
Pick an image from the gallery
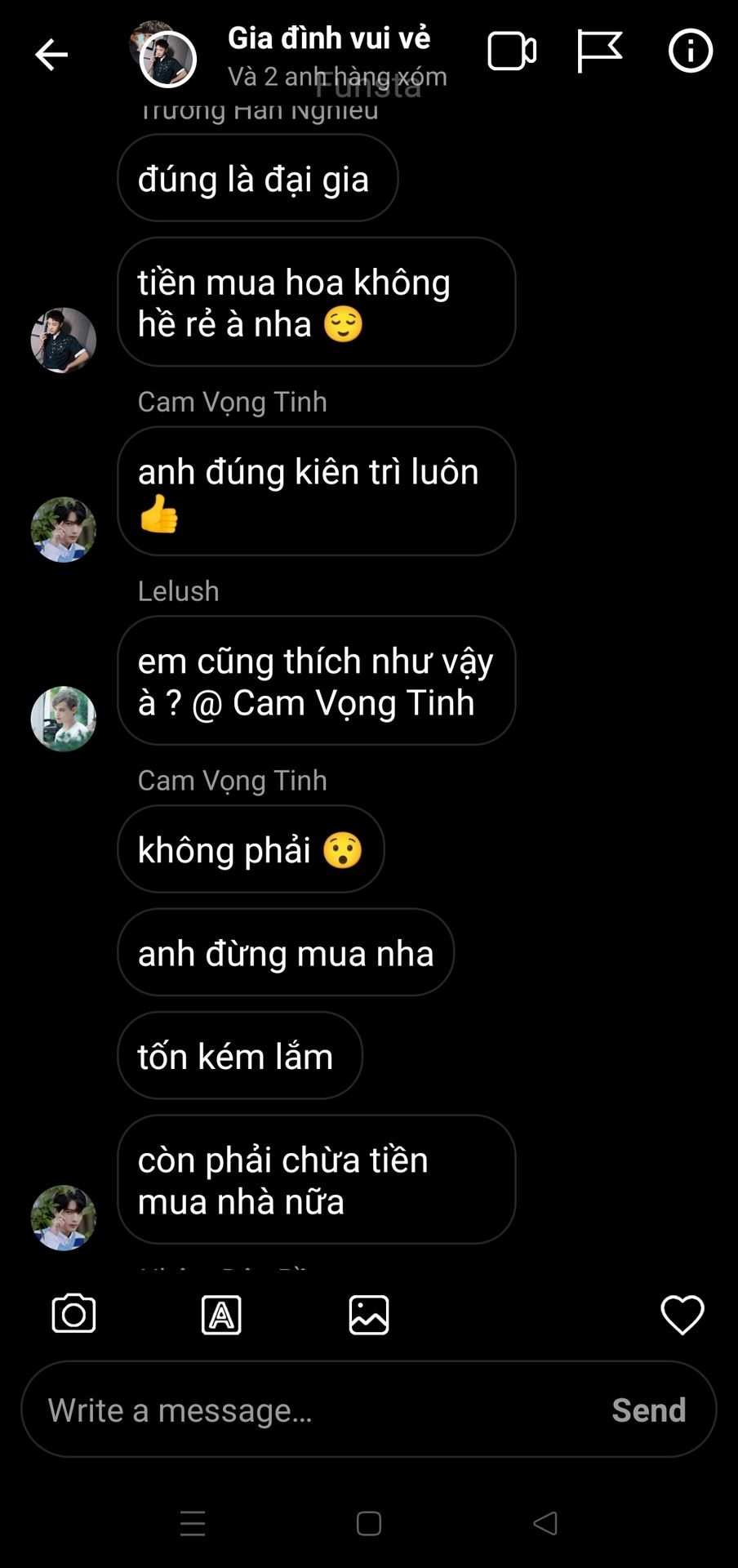369,1315
